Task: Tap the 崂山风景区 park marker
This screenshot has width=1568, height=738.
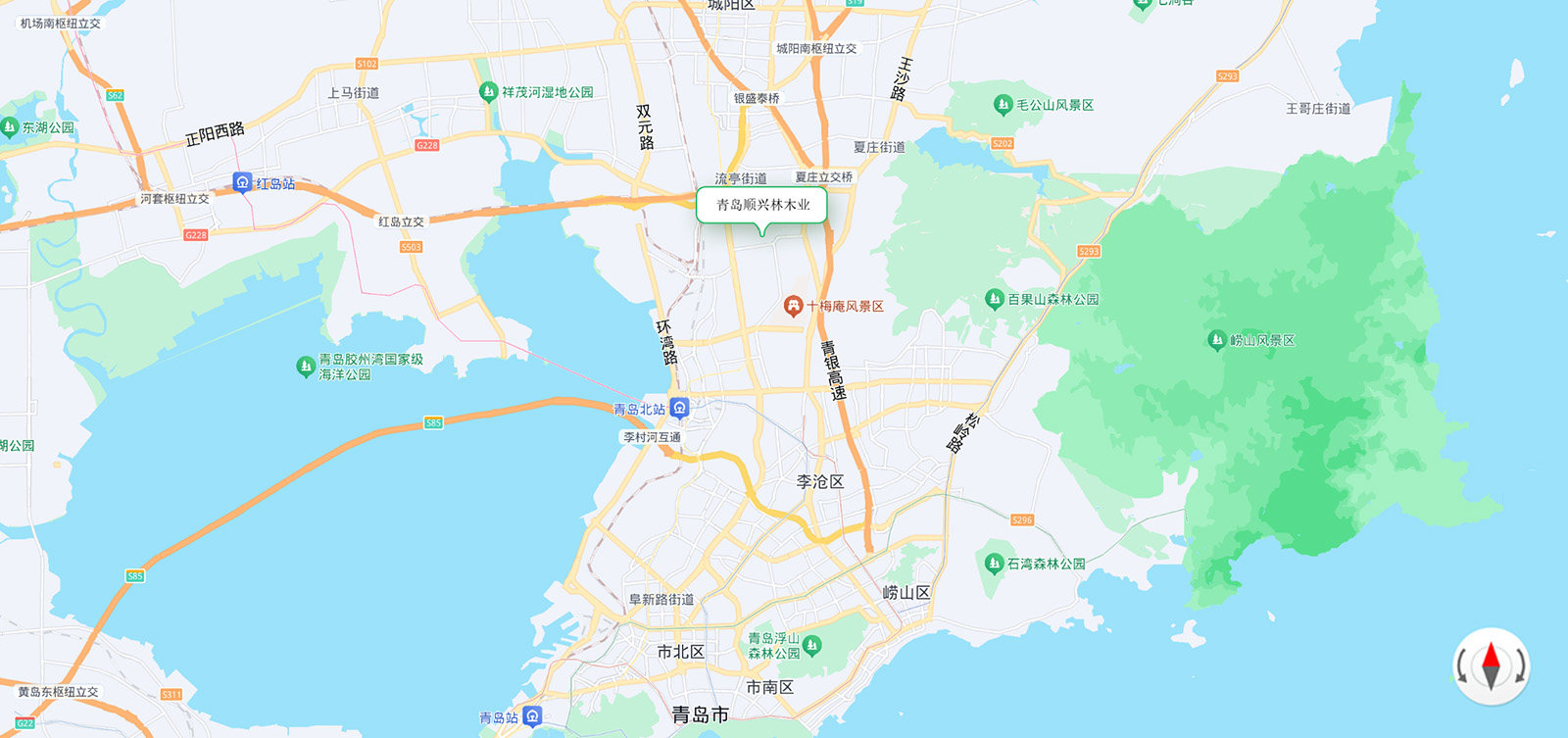Action: click(x=1216, y=340)
